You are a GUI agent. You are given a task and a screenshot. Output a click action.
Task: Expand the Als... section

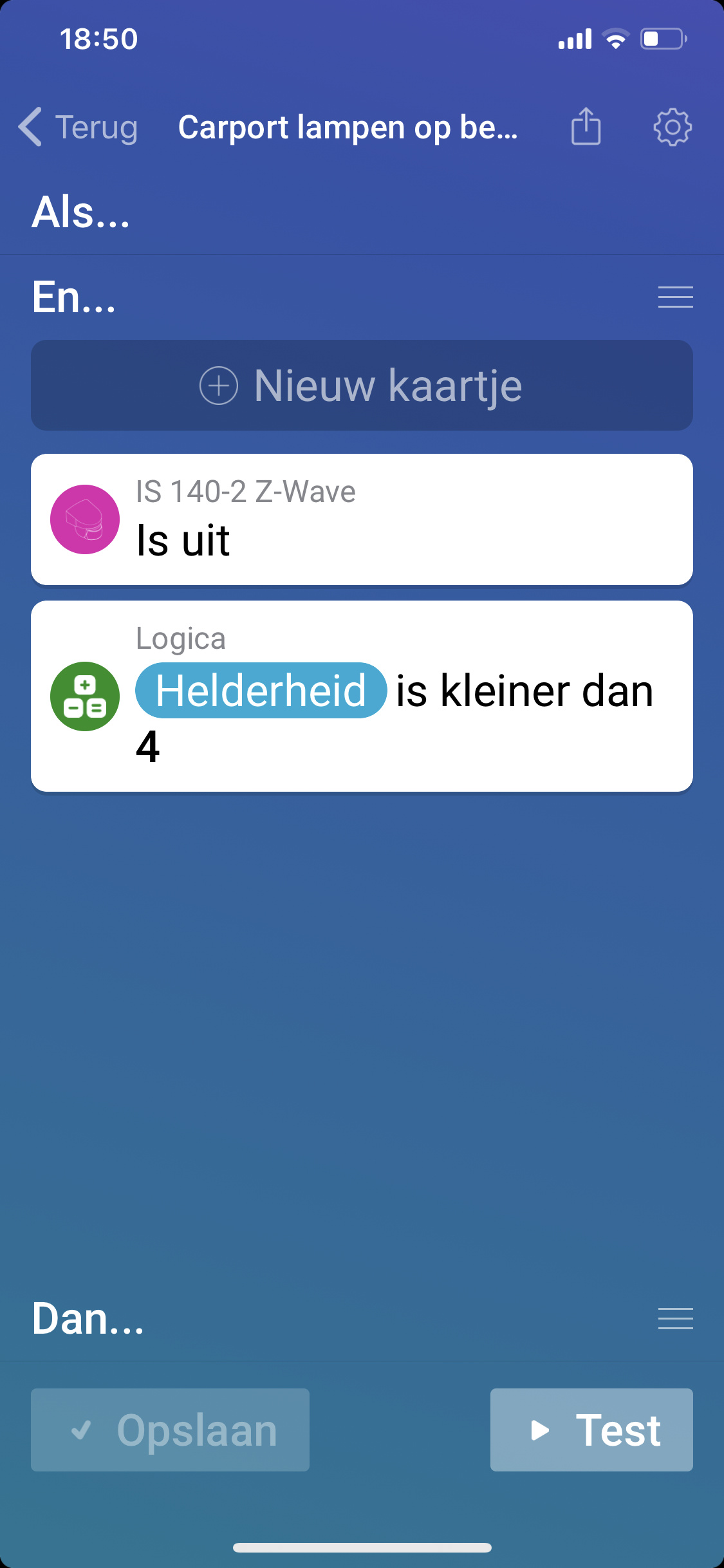81,212
